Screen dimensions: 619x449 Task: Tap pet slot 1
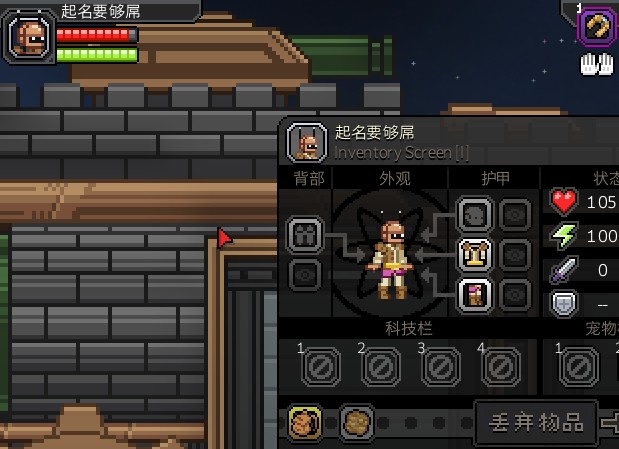(578, 367)
